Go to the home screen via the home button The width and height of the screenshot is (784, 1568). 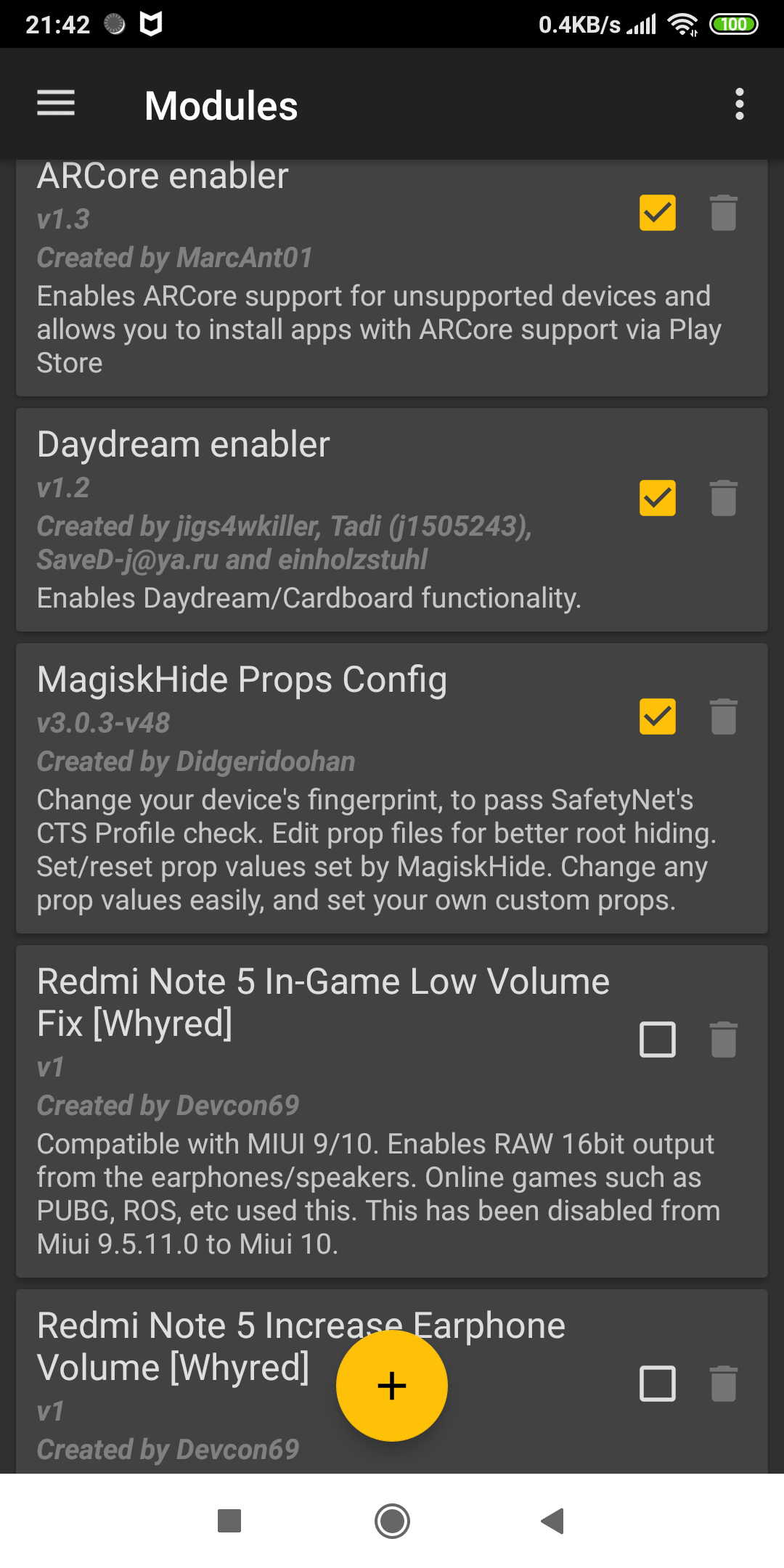pyautogui.click(x=392, y=1521)
